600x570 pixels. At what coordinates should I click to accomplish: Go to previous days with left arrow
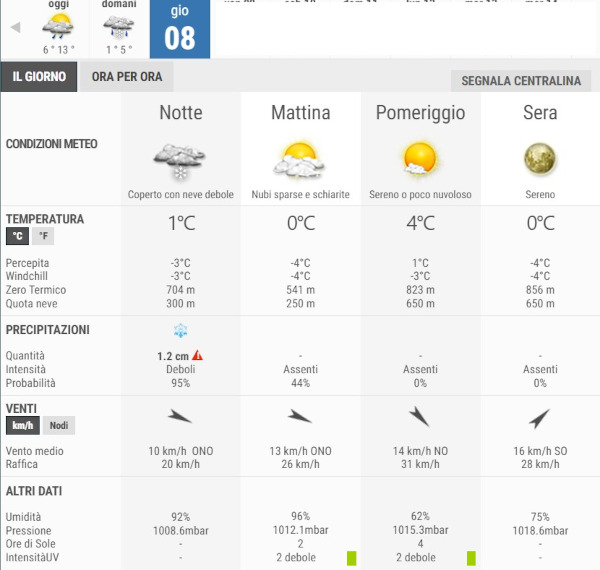tap(15, 27)
